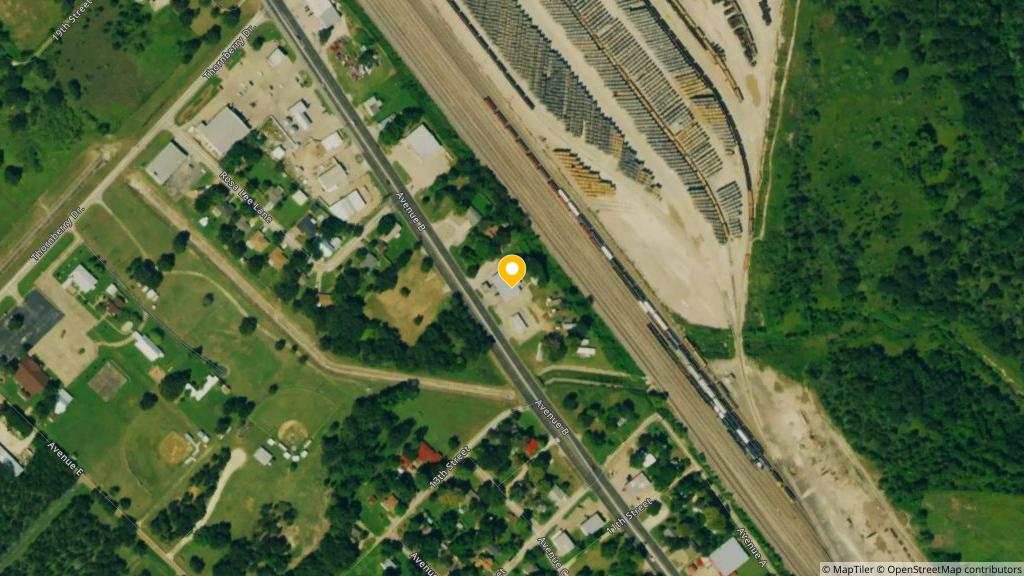The width and height of the screenshot is (1024, 576).
Task: Tap the orange location pin marker
Action: coord(512,271)
